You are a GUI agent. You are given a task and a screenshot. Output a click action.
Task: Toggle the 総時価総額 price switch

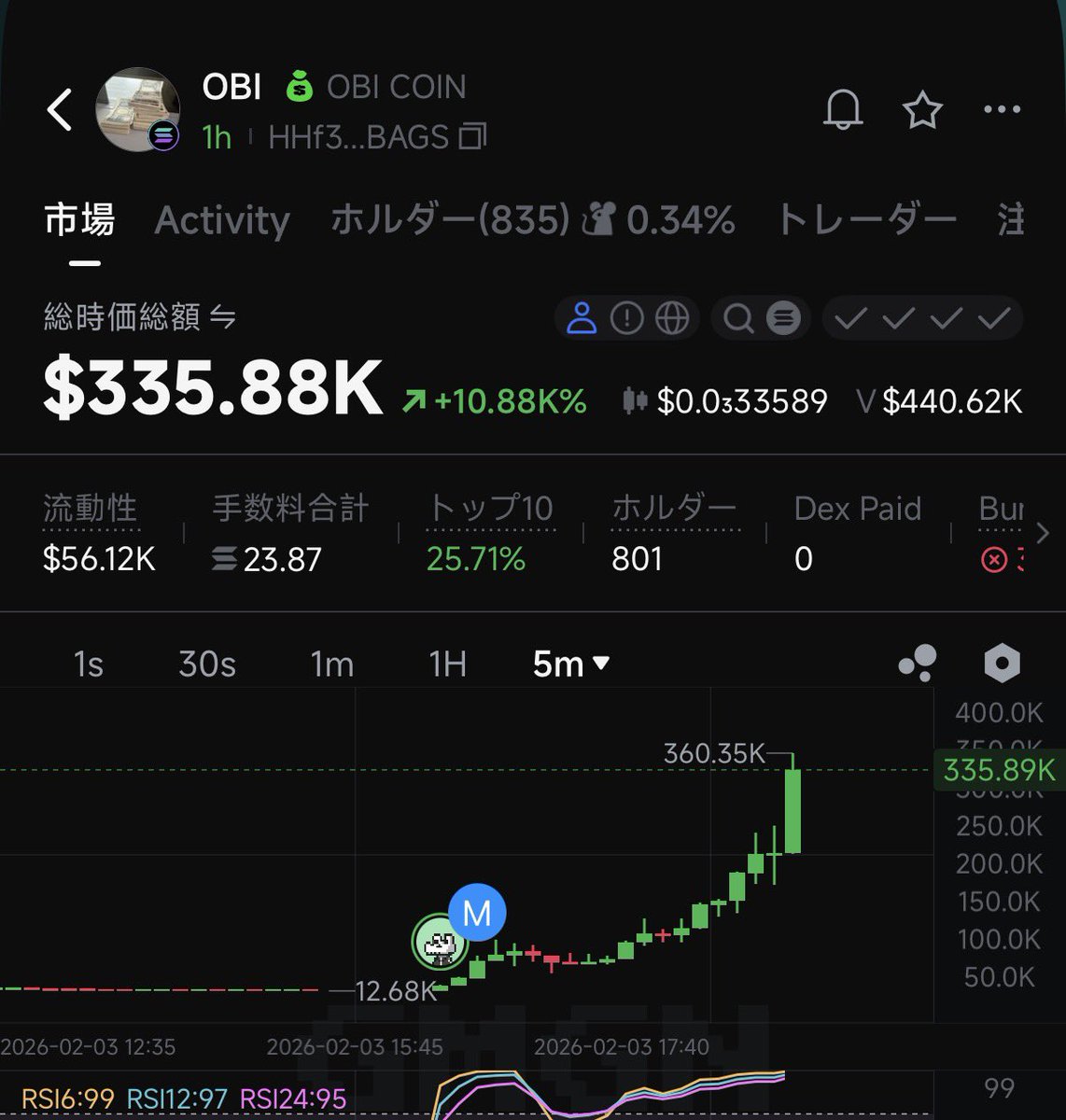click(223, 318)
